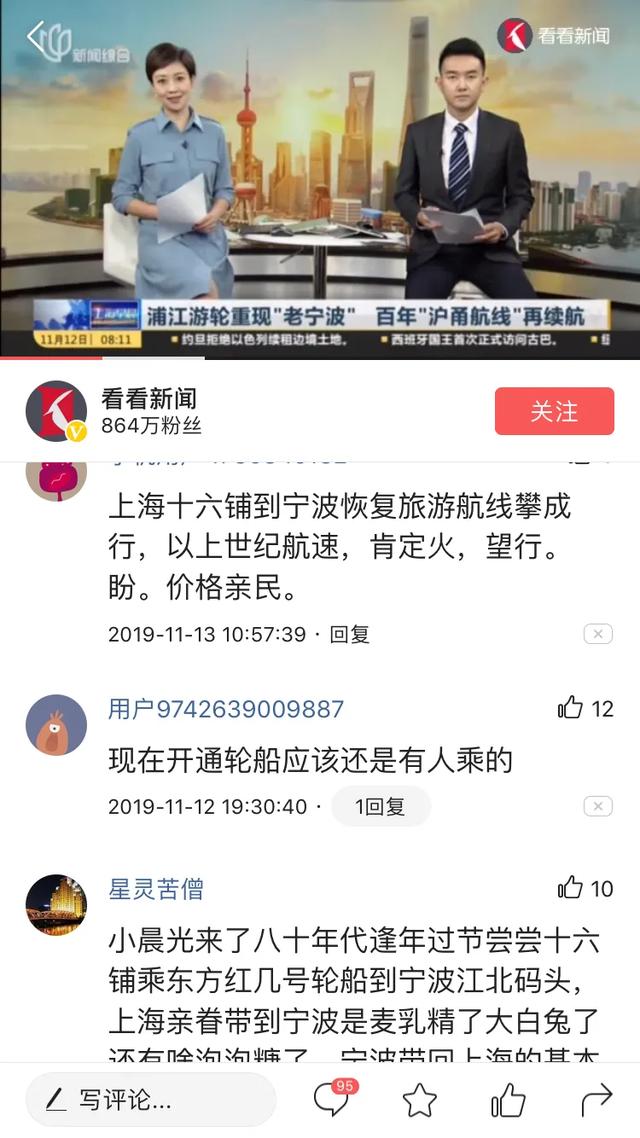Follow 看看新闻 with the 关注 button

pos(554,411)
